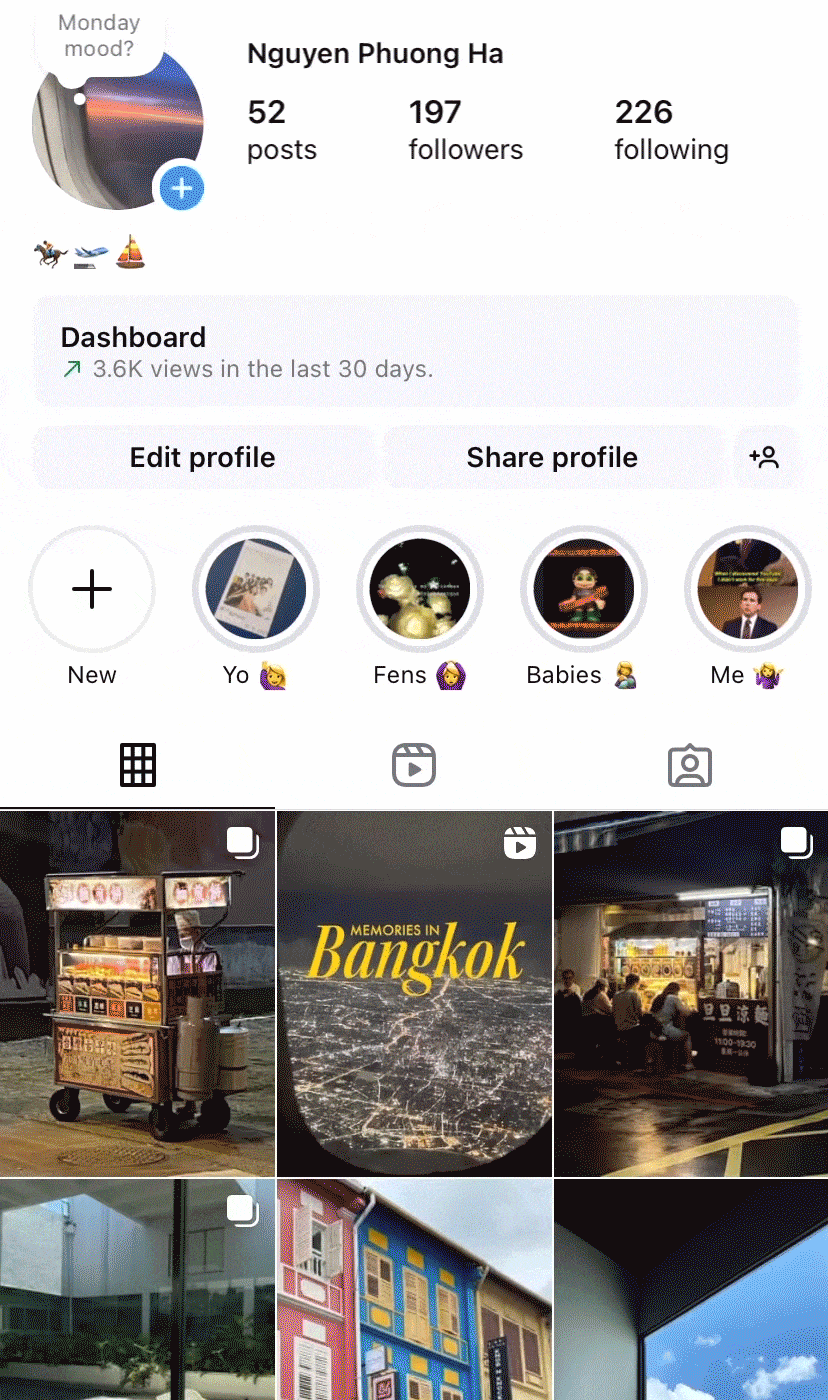View the 197 followers list
Viewport: 828px width, 1400px height.
click(x=465, y=131)
